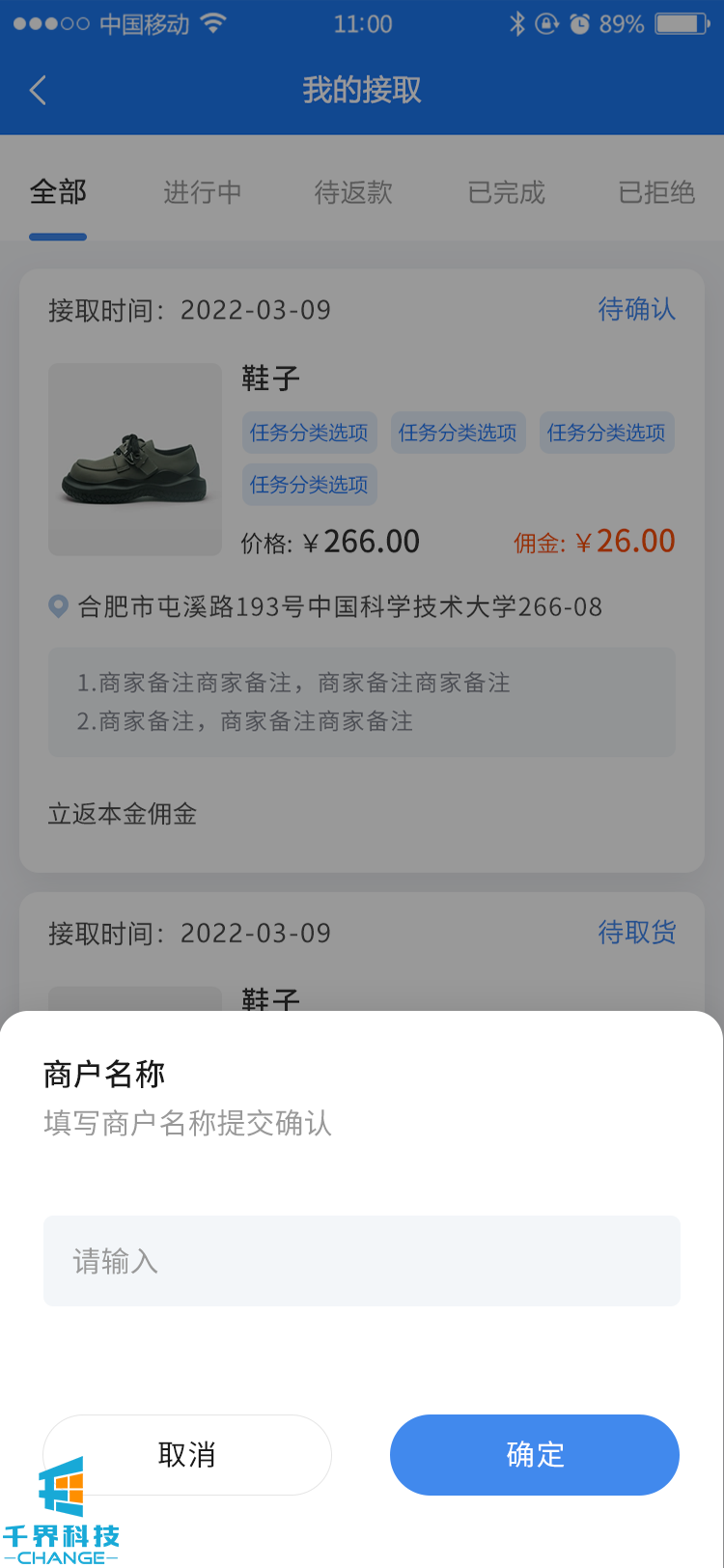724x1568 pixels.
Task: Show the 已拒绝 tab
Action: [x=656, y=193]
